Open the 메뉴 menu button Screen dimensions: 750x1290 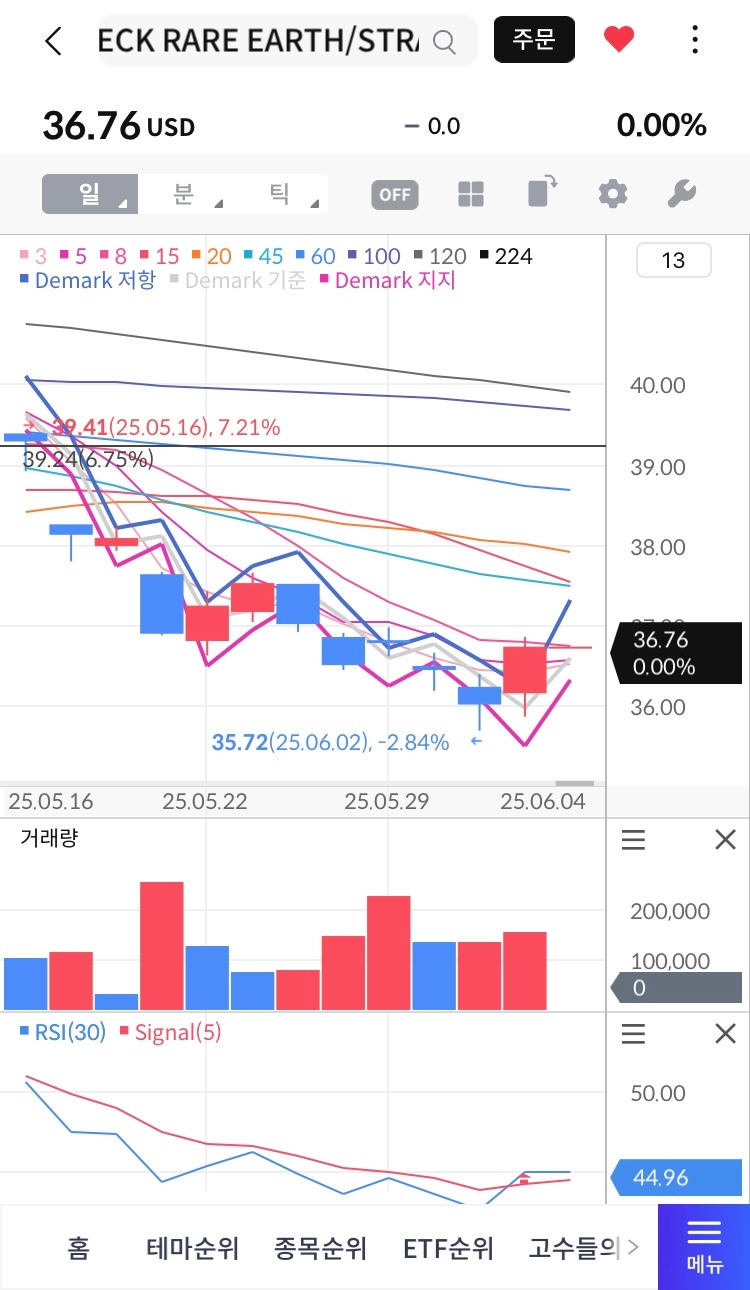pyautogui.click(x=704, y=1247)
